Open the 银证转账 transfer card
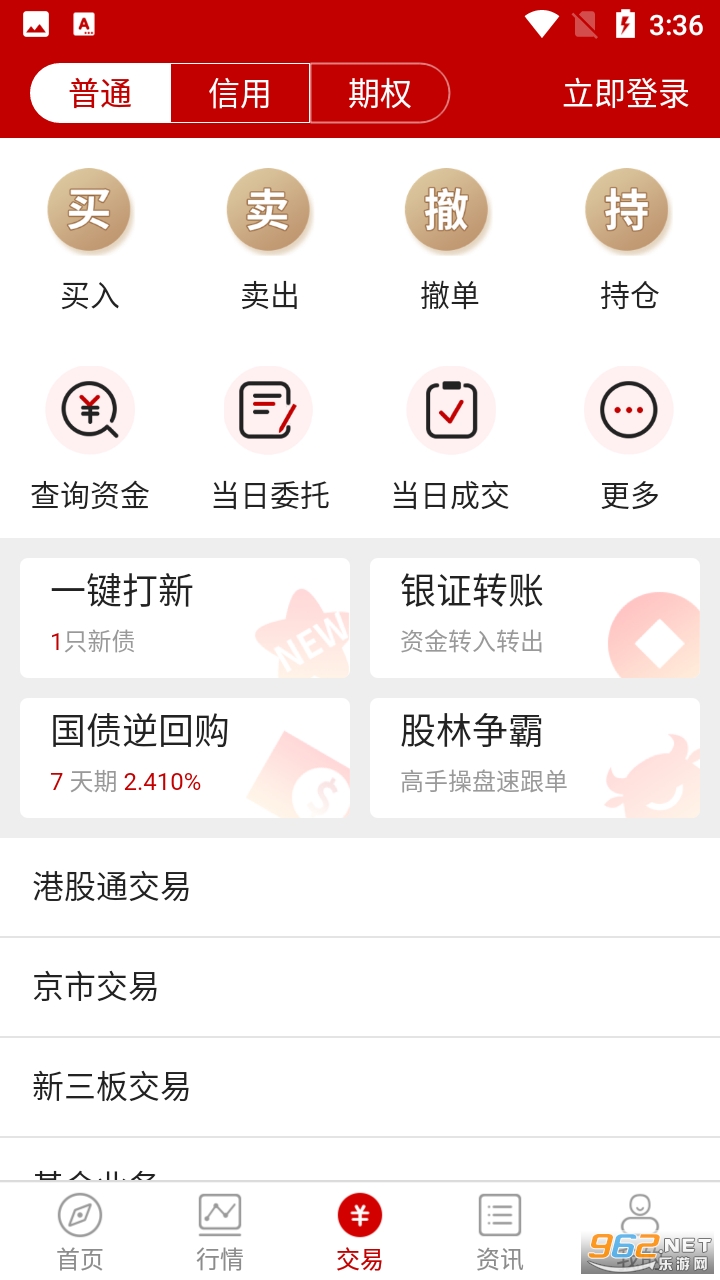Viewport: 720px width, 1280px height. (535, 617)
